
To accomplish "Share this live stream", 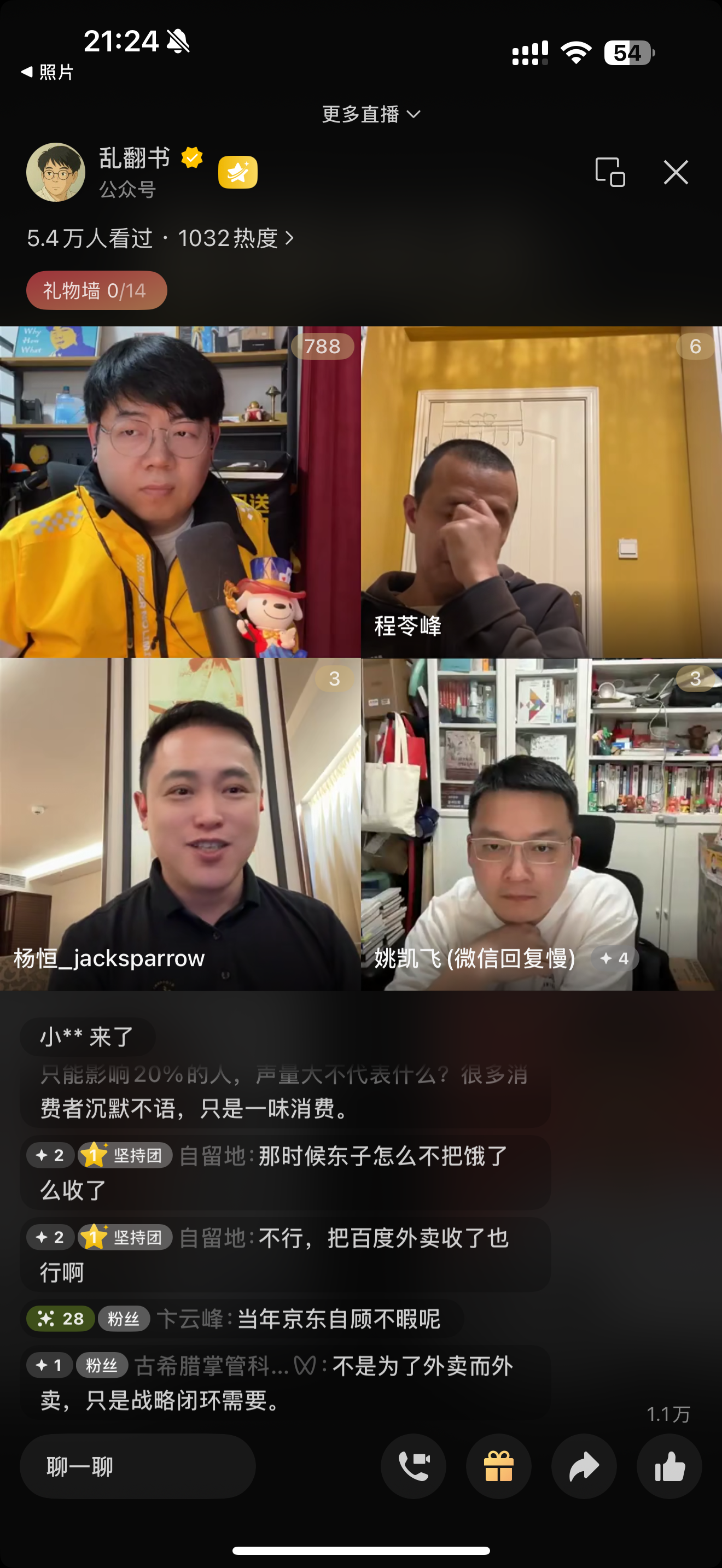I will coord(584,1466).
